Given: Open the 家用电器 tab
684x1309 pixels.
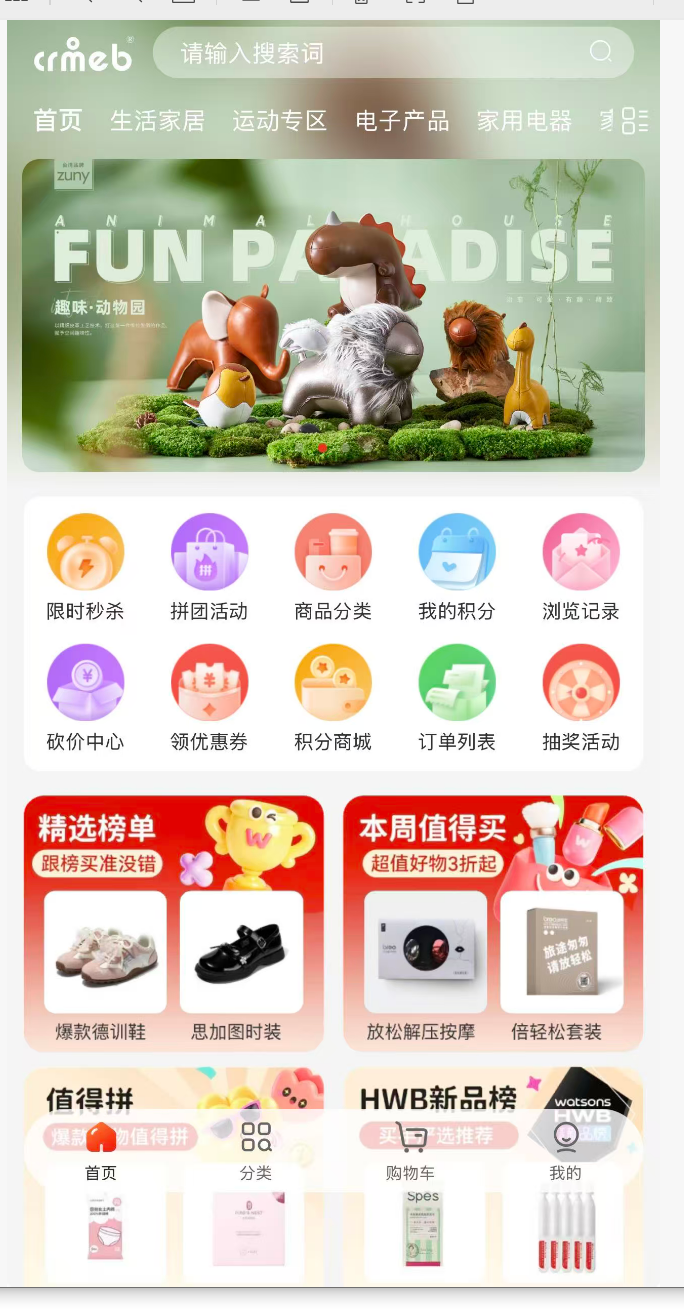Looking at the screenshot, I should (524, 121).
